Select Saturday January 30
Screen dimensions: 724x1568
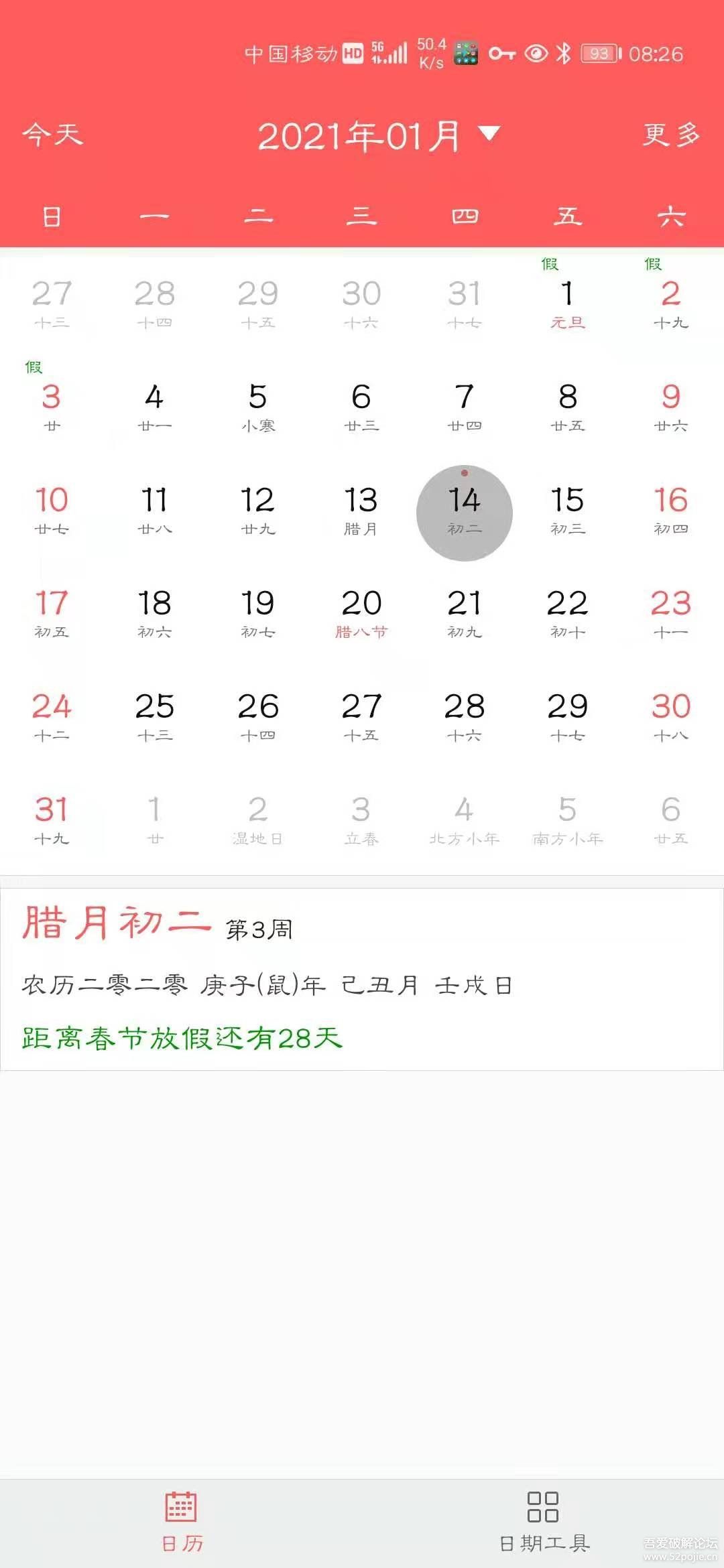point(670,716)
